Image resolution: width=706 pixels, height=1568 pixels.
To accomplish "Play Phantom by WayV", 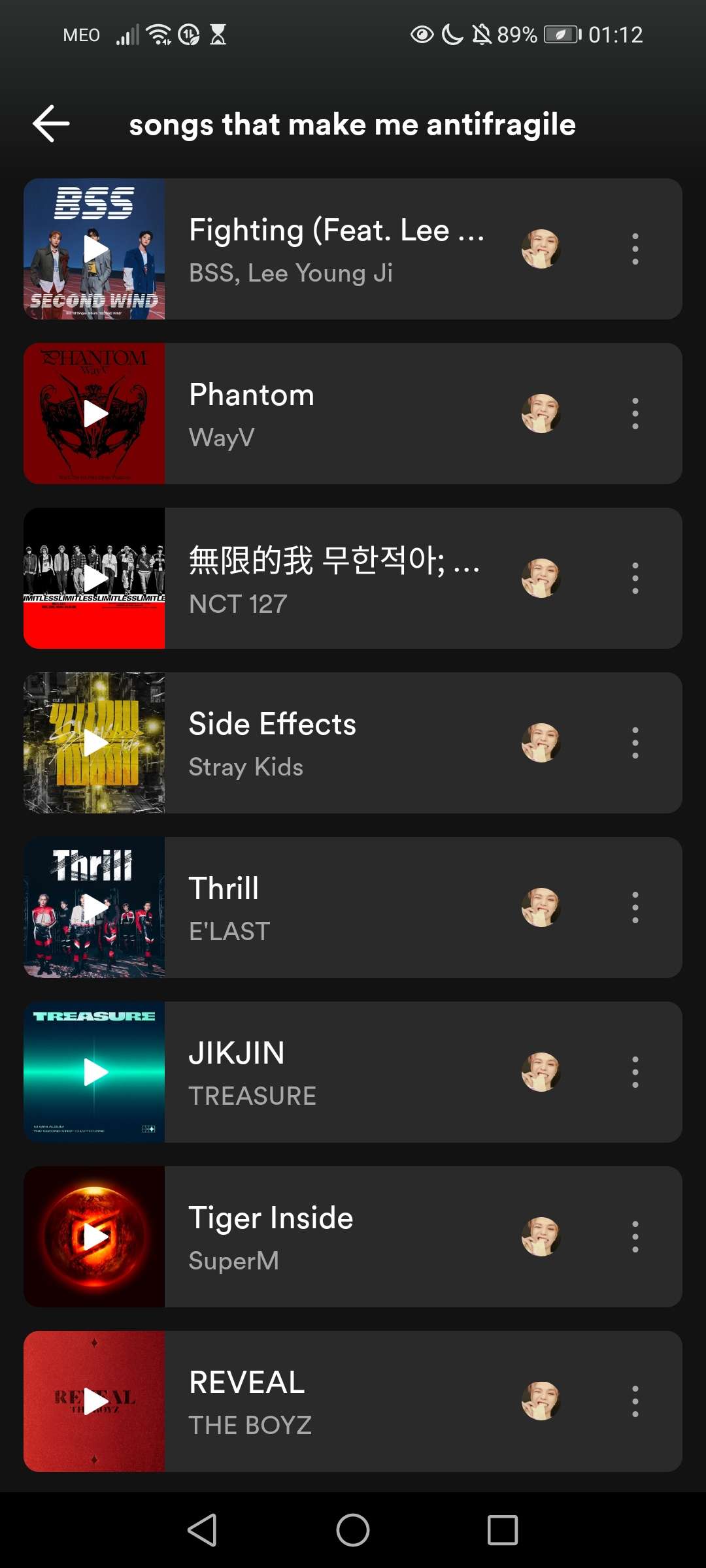I will click(x=95, y=414).
